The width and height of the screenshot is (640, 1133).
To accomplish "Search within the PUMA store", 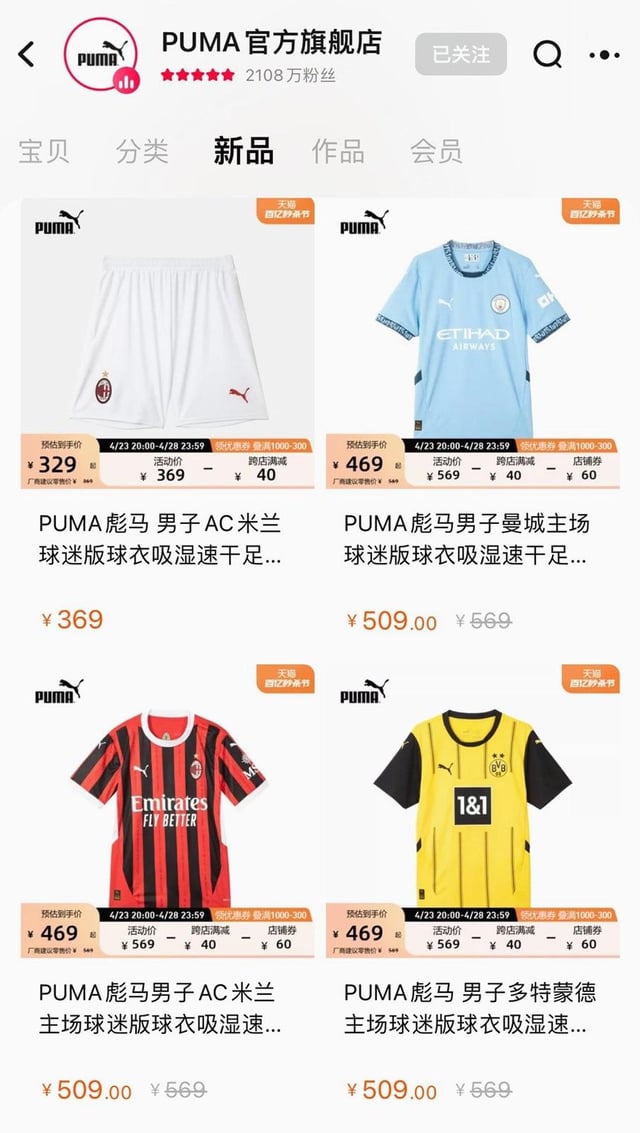I will 548,54.
